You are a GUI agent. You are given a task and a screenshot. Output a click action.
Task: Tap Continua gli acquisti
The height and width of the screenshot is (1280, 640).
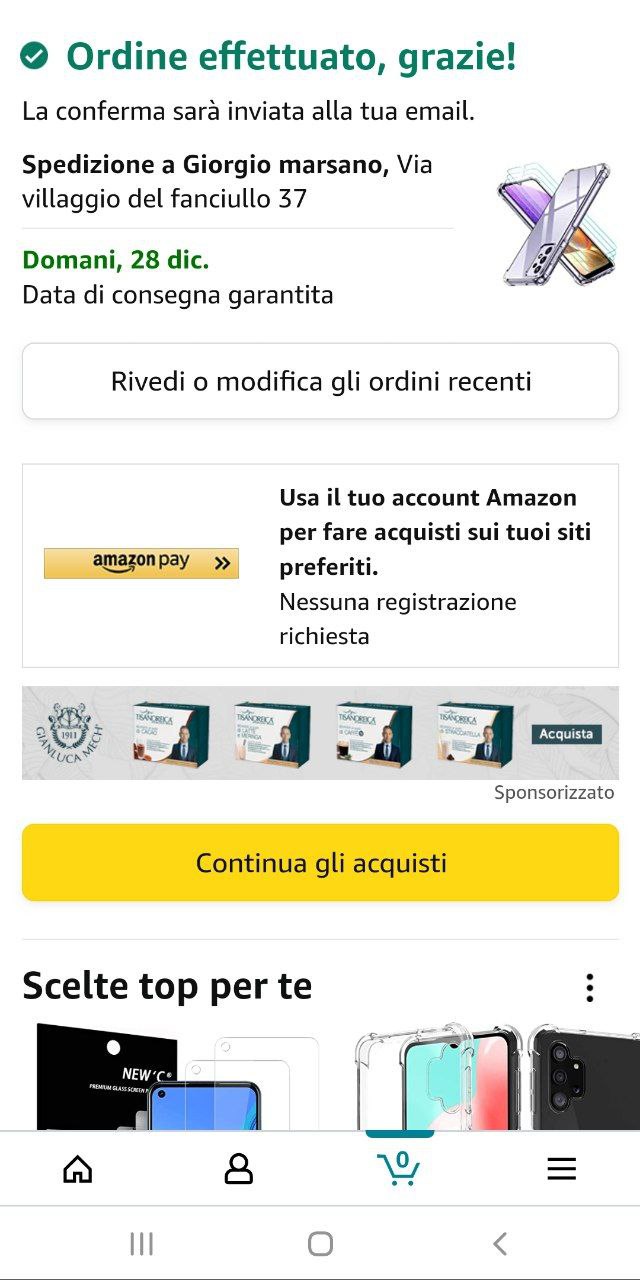tap(320, 863)
